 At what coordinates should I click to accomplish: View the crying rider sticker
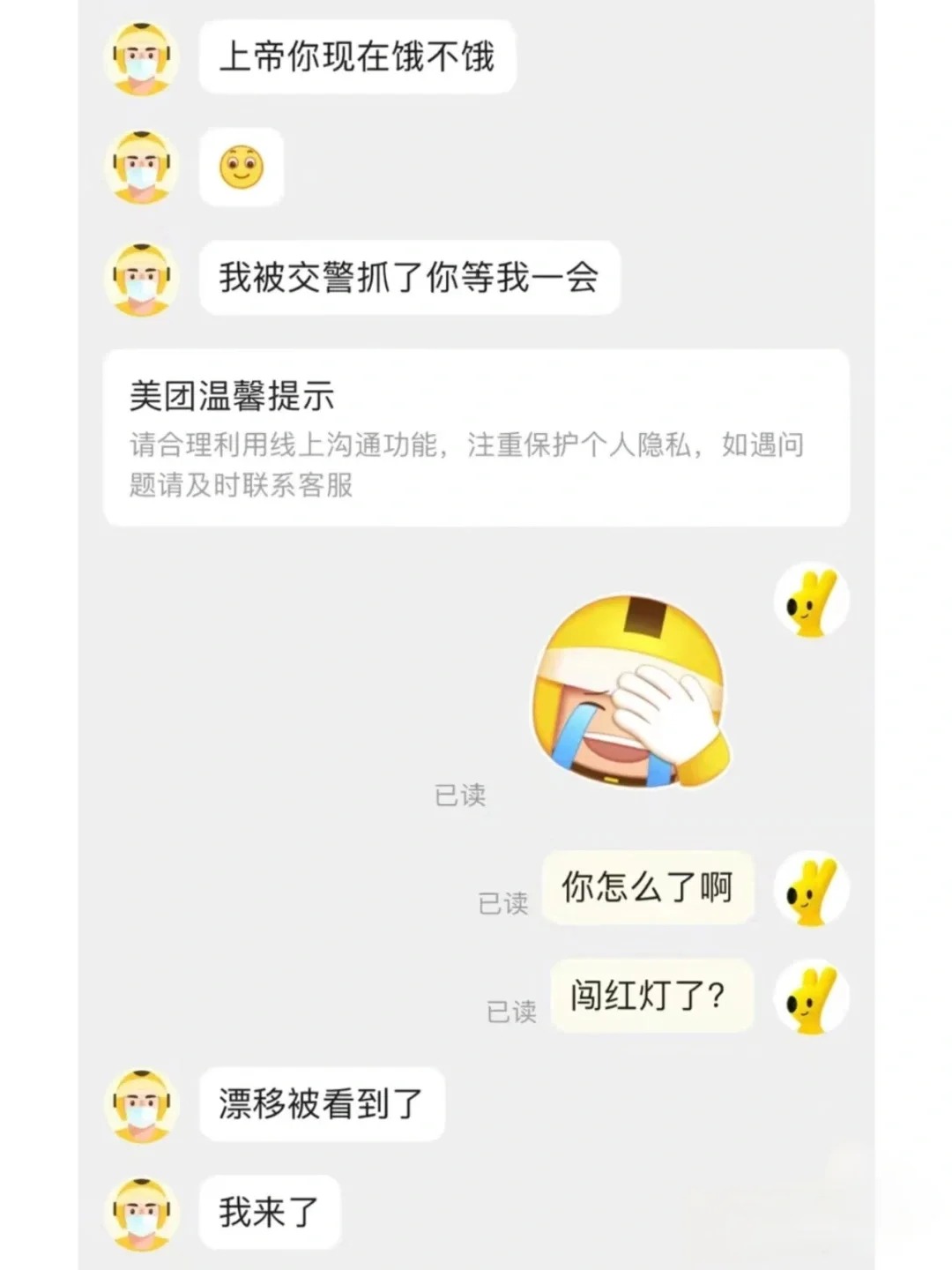(x=630, y=691)
